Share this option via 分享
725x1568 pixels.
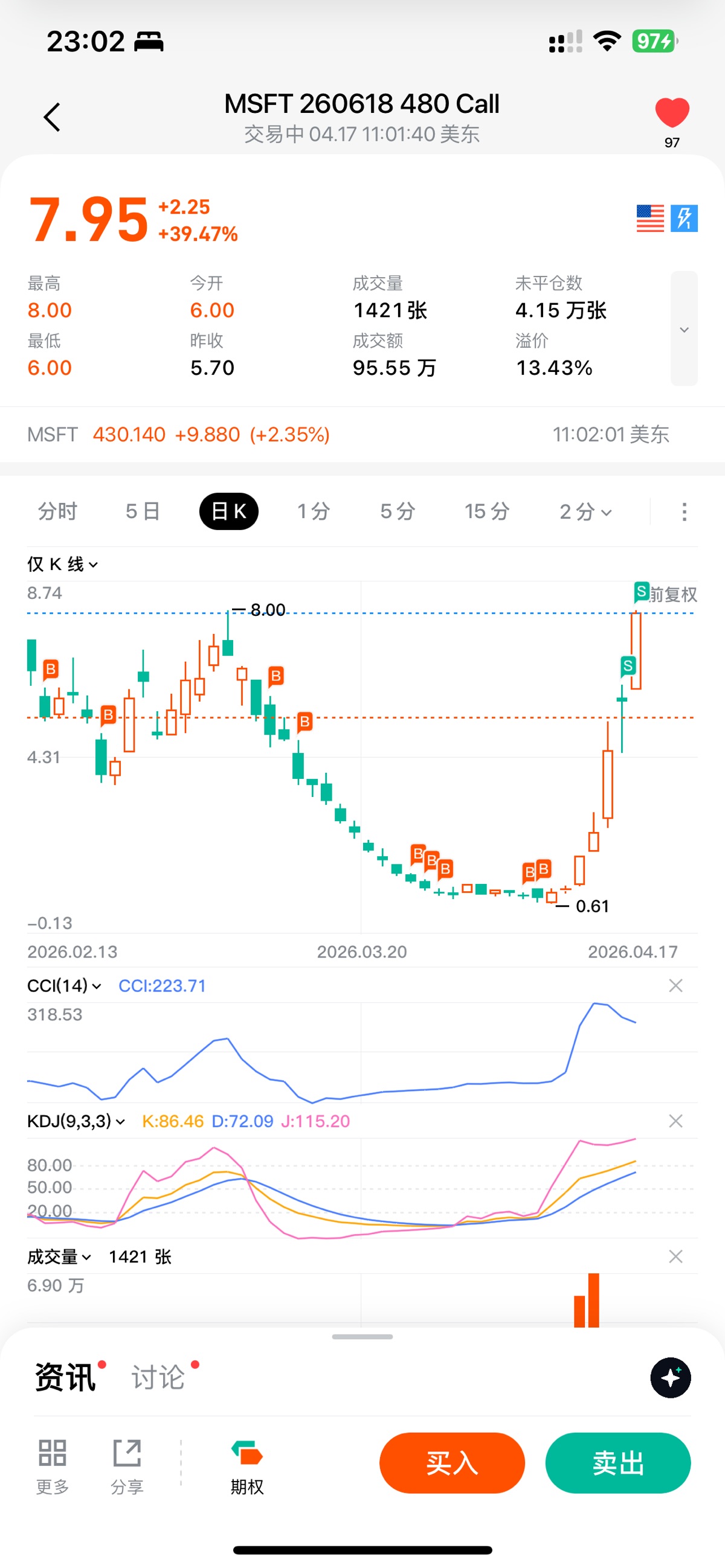click(127, 1467)
